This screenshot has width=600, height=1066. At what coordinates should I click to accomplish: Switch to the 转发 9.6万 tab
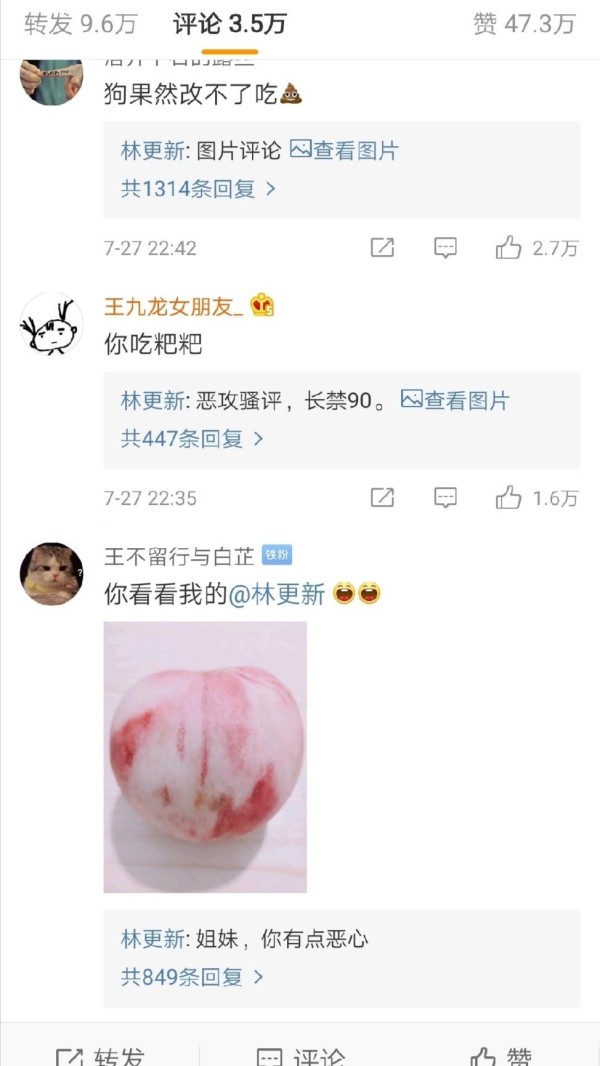coord(81,24)
